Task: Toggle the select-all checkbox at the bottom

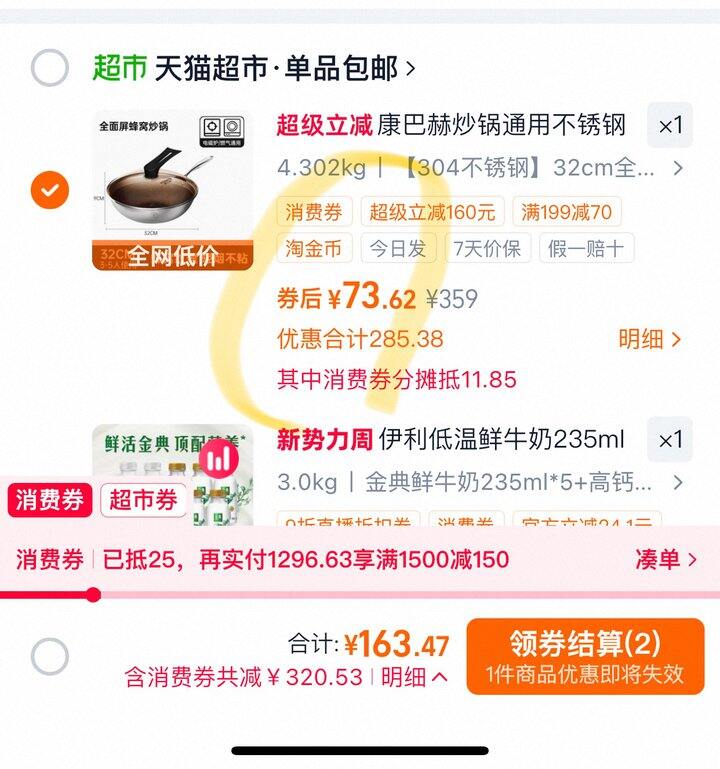Action: 50,657
